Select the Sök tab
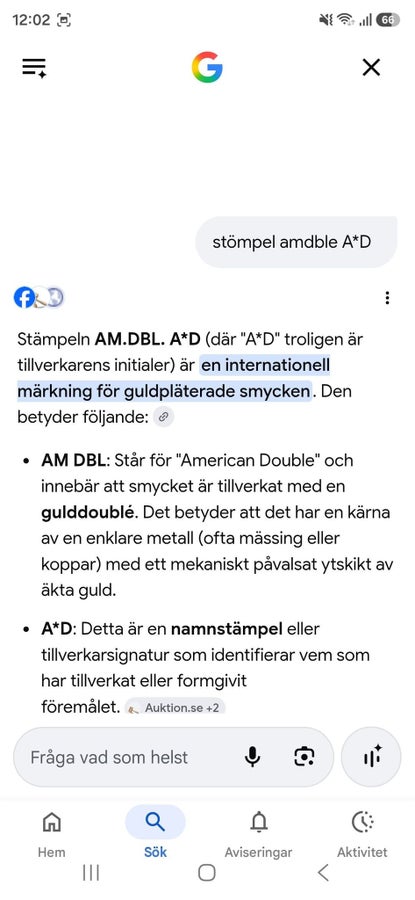Image resolution: width=415 pixels, height=900 pixels. pos(155,832)
